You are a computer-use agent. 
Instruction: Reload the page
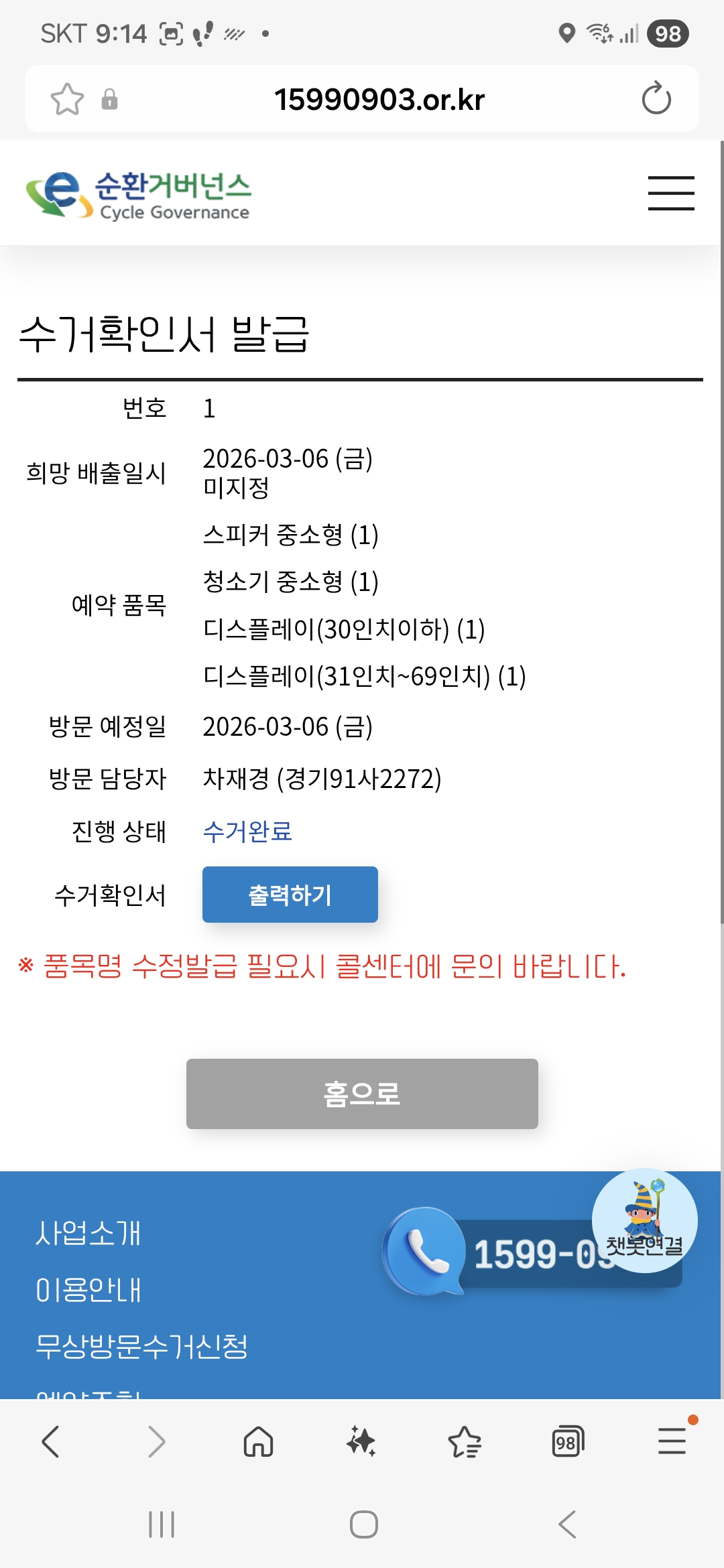(656, 99)
